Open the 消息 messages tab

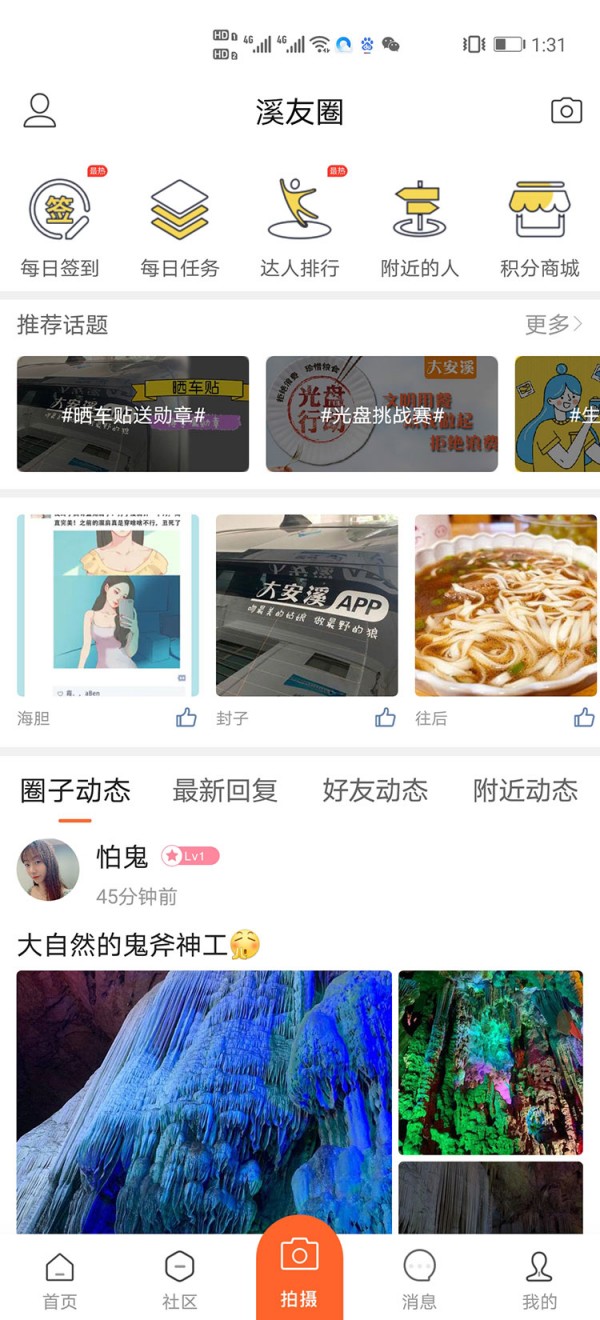coord(419,1280)
